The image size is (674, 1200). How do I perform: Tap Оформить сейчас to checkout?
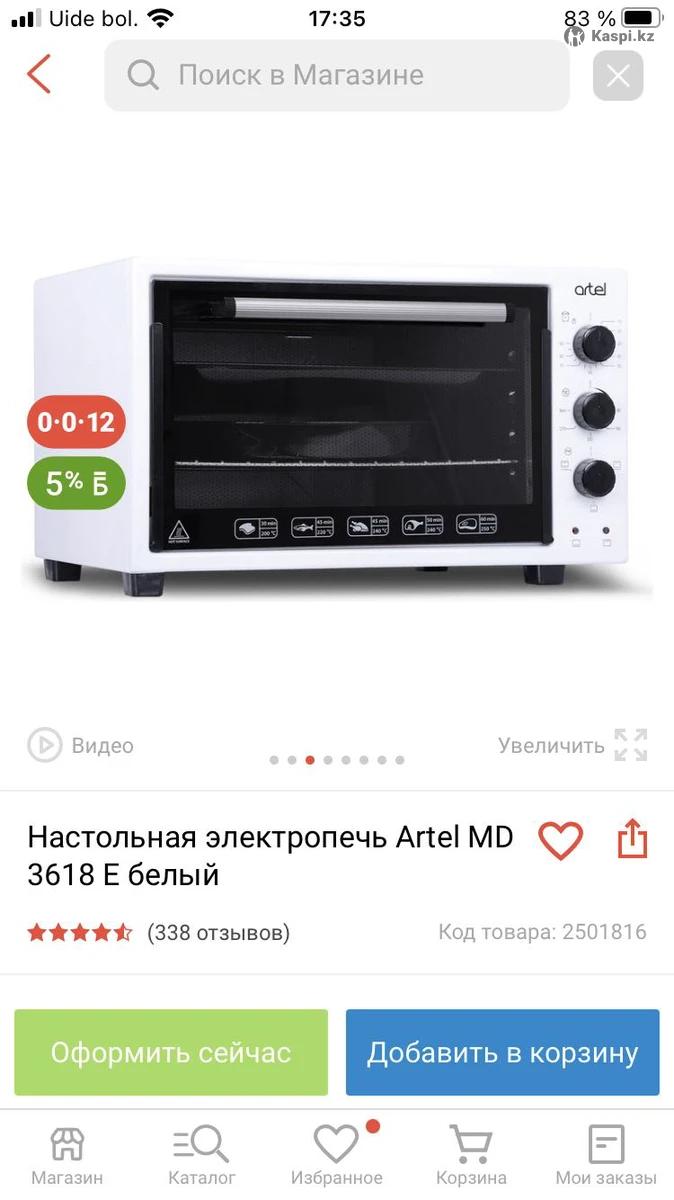coord(171,1052)
